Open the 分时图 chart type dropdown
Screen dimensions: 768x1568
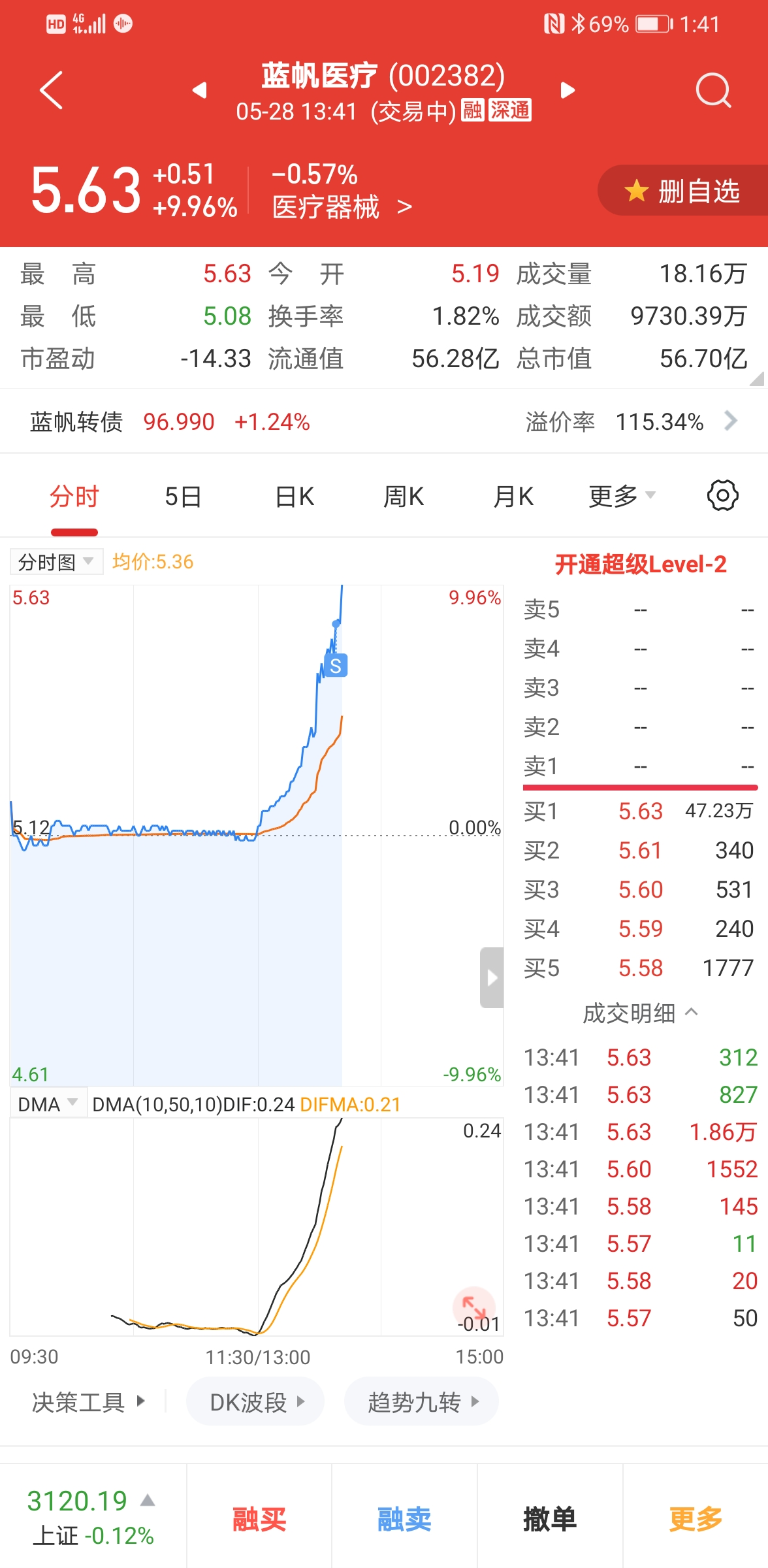(56, 562)
